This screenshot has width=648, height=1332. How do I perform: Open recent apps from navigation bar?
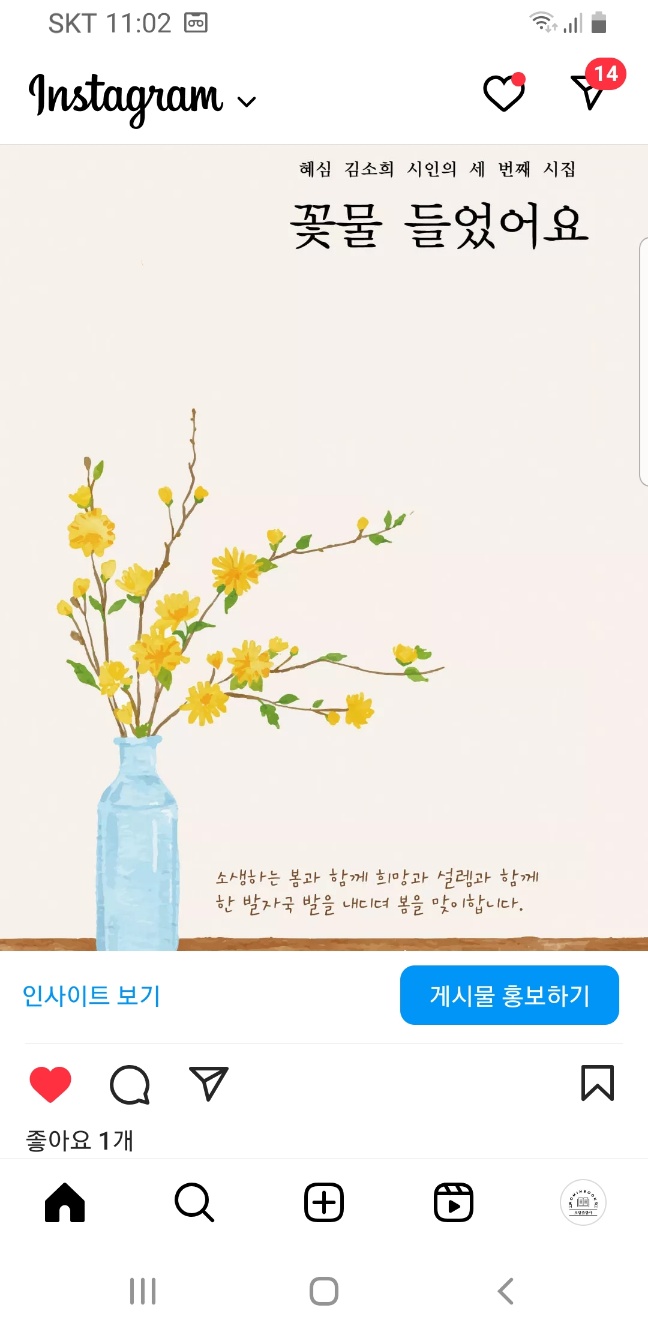(143, 1291)
